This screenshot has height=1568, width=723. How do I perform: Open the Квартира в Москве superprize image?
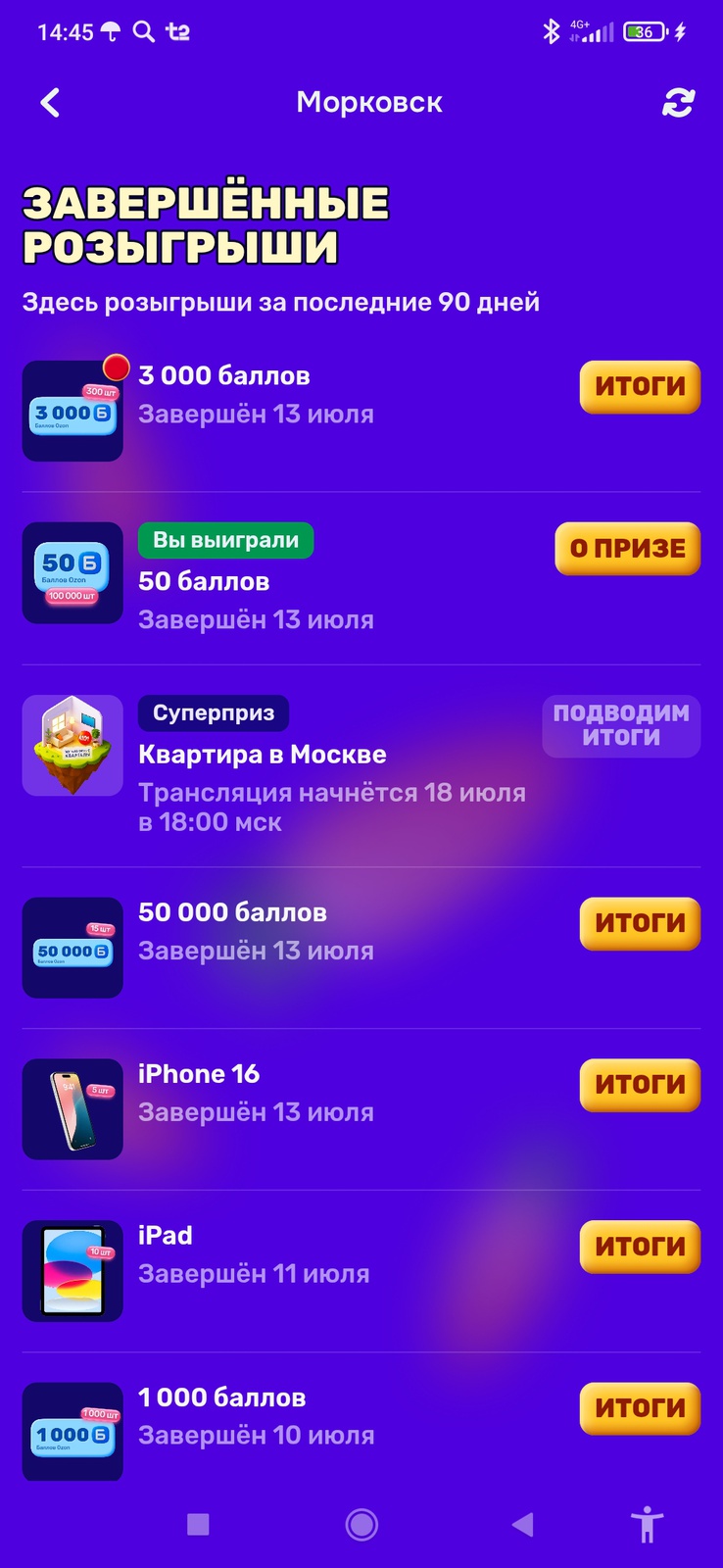pyautogui.click(x=72, y=745)
